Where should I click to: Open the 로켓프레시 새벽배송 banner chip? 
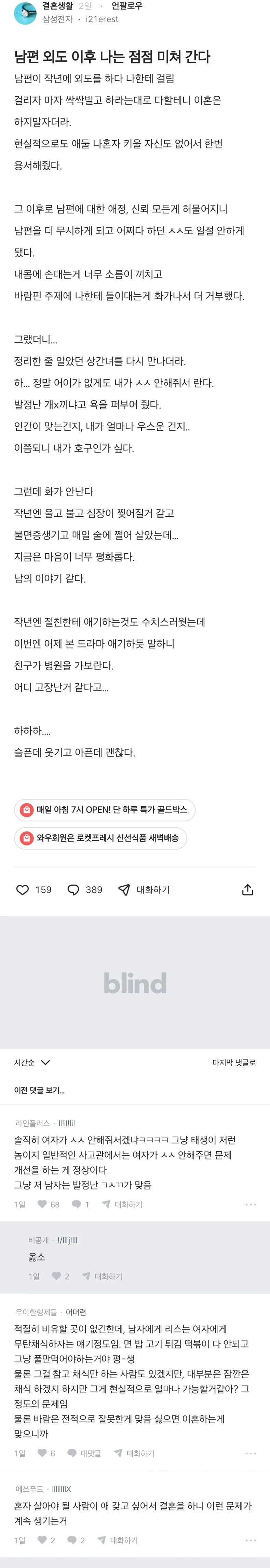tap(100, 838)
